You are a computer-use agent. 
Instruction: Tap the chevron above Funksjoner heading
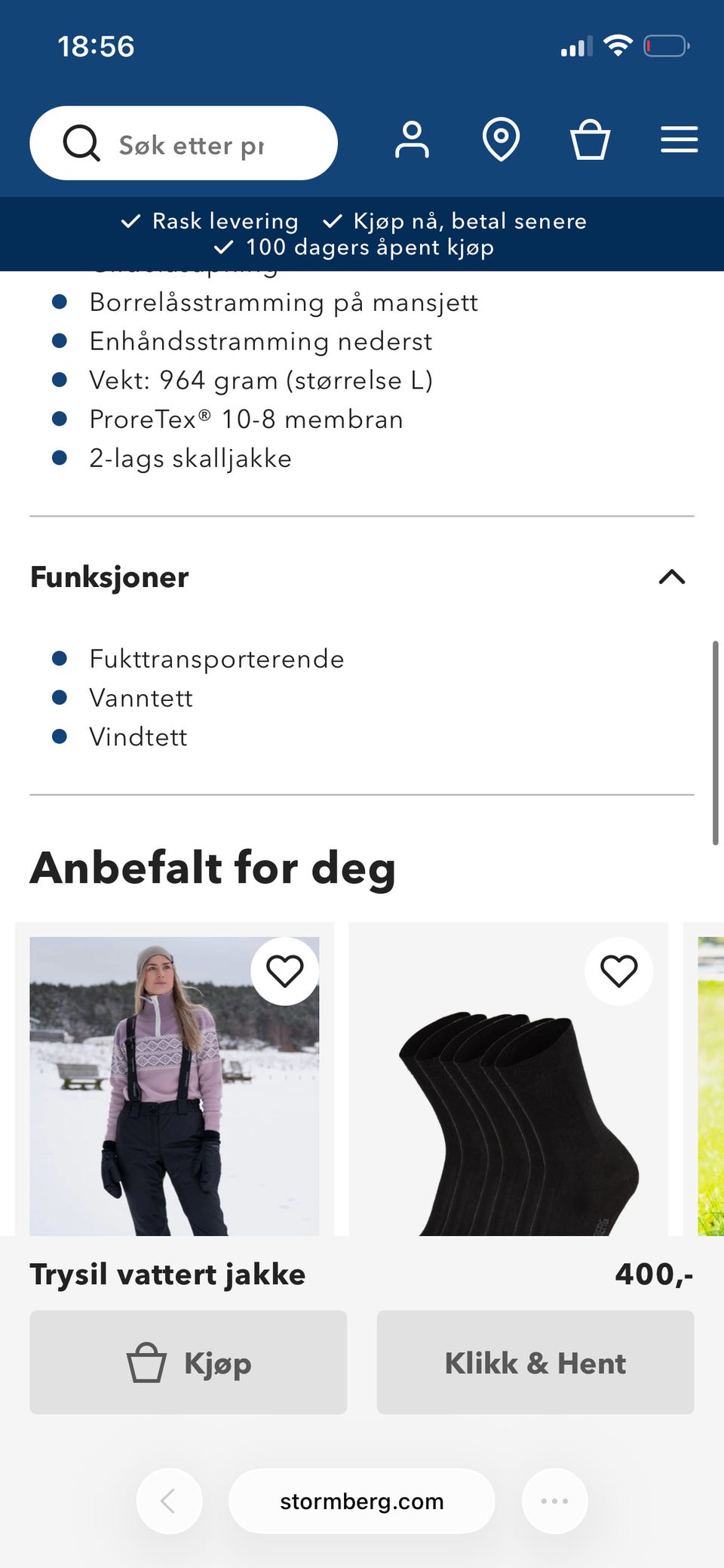(673, 578)
